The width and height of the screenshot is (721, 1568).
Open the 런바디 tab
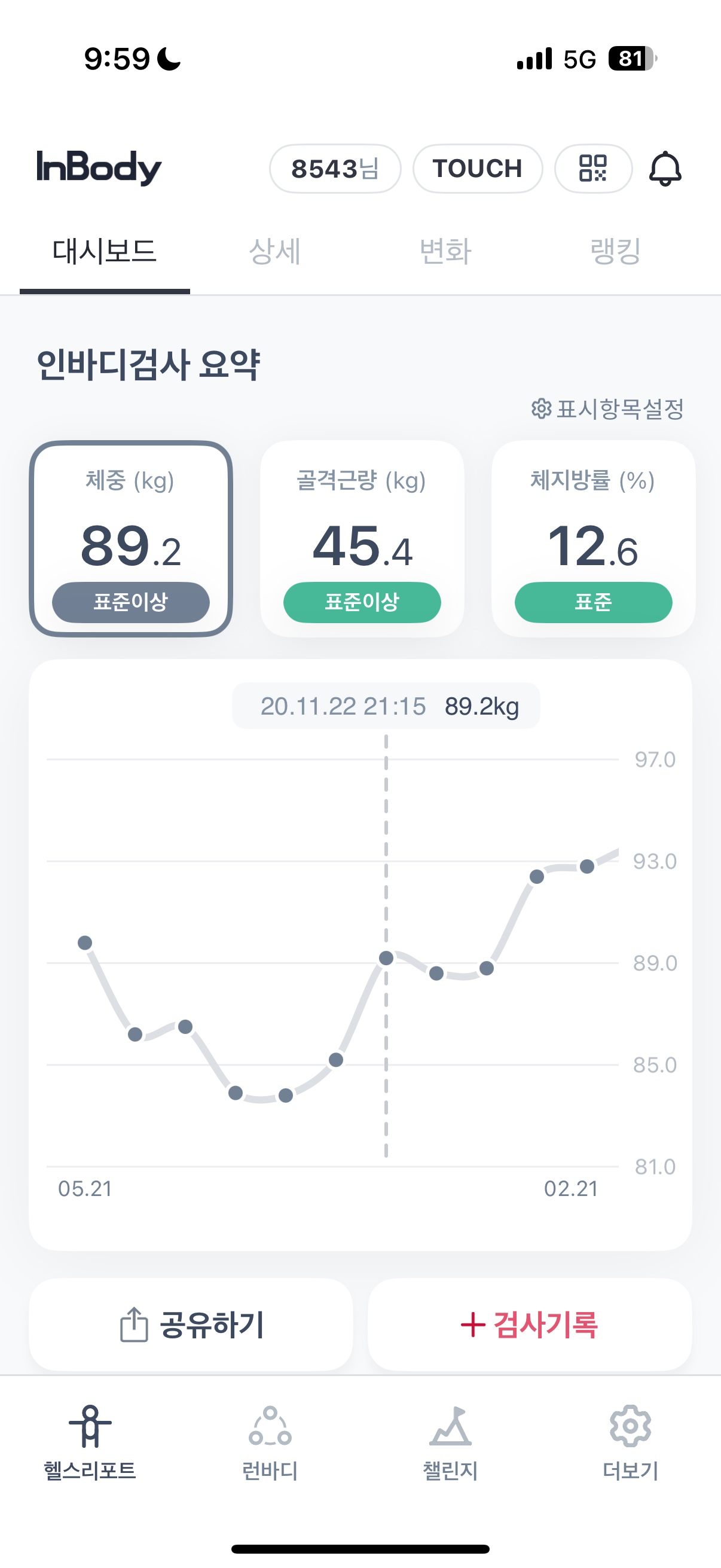(x=270, y=1442)
